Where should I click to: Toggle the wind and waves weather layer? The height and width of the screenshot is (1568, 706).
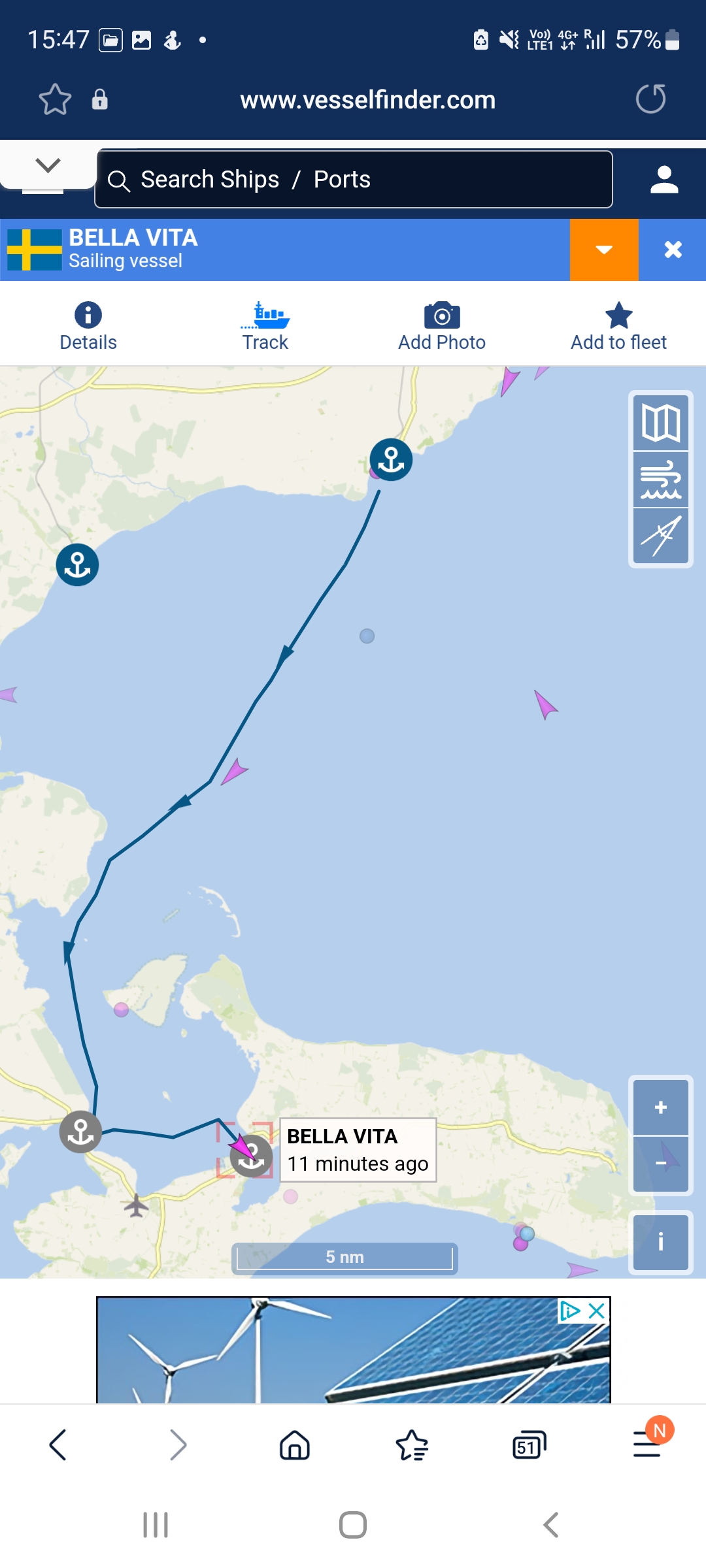coord(661,480)
